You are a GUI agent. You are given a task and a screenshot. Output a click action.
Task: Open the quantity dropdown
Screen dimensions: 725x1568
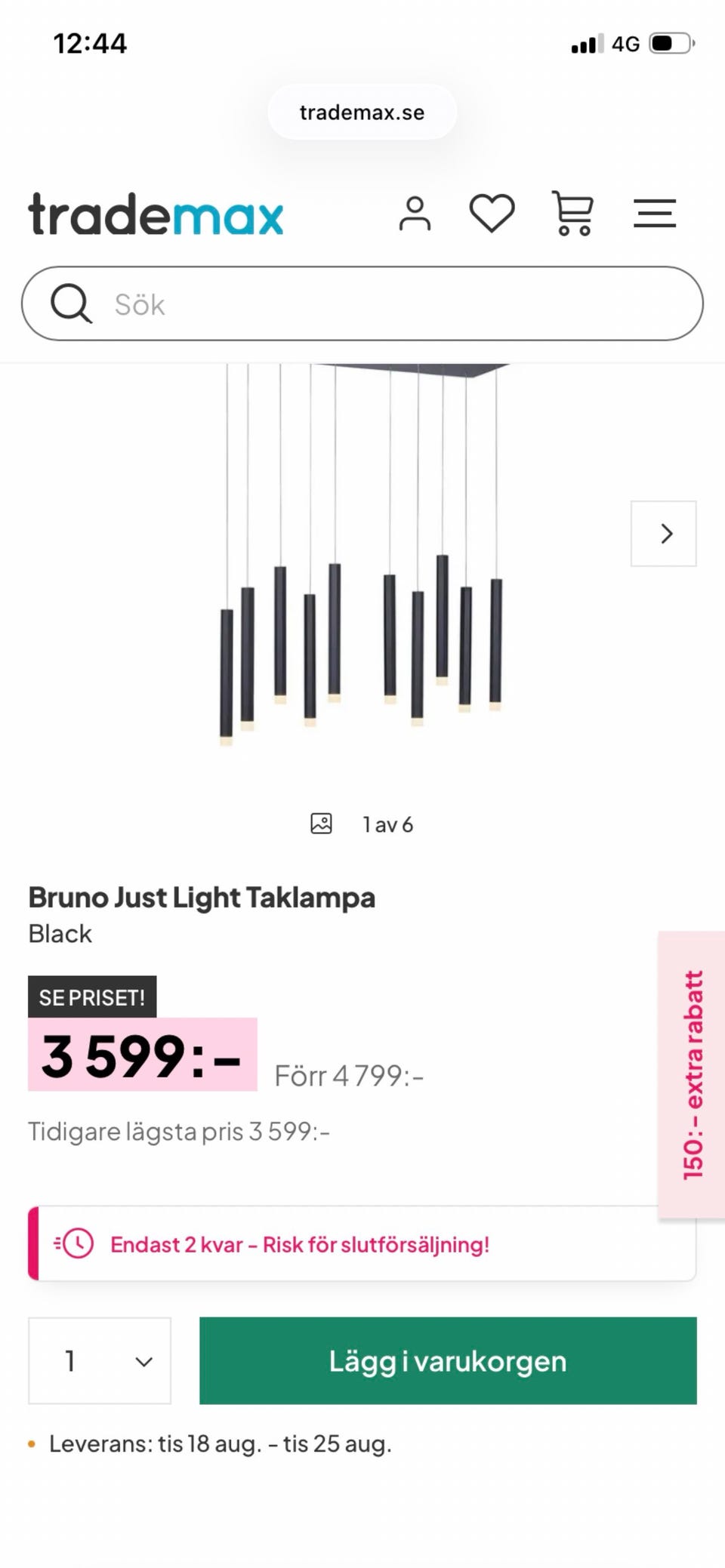point(100,1360)
